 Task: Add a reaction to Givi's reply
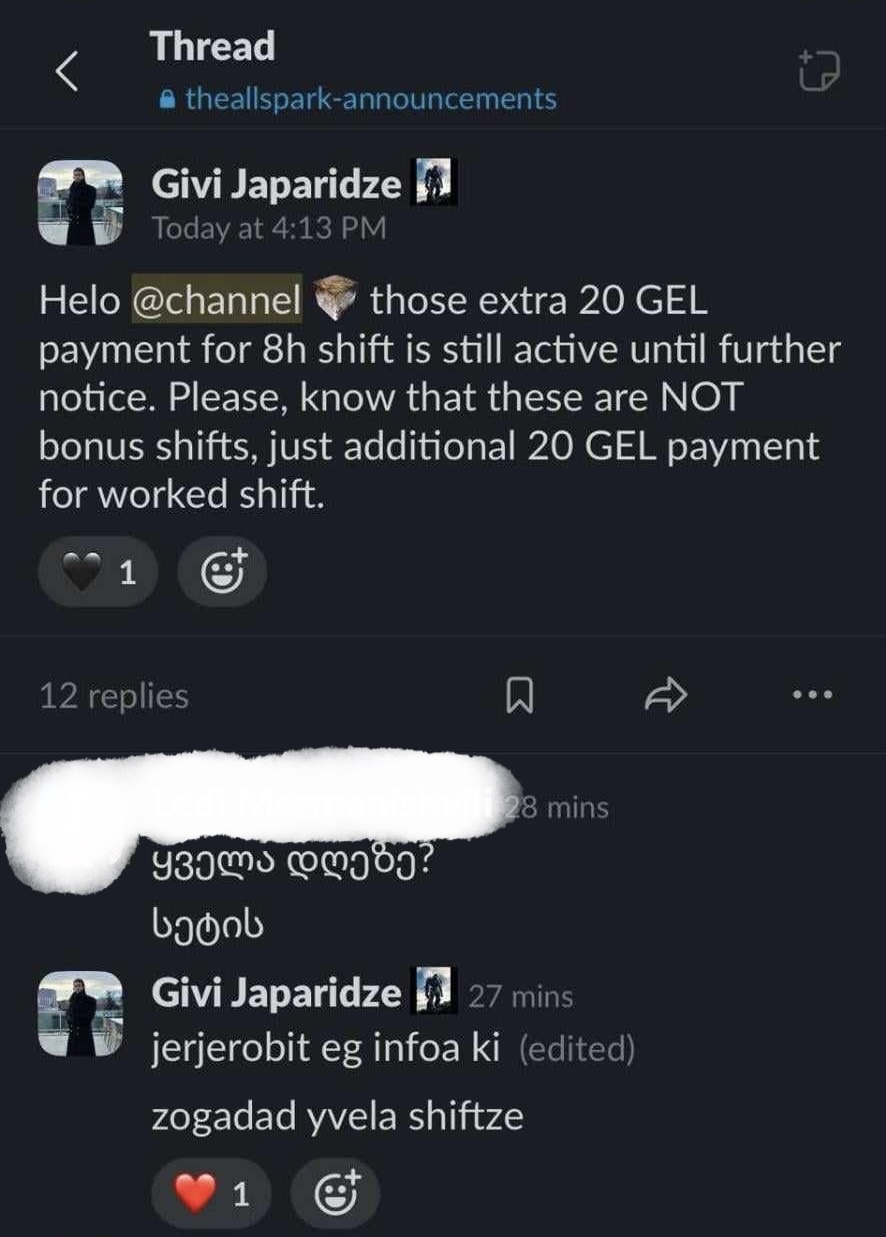pos(335,1193)
